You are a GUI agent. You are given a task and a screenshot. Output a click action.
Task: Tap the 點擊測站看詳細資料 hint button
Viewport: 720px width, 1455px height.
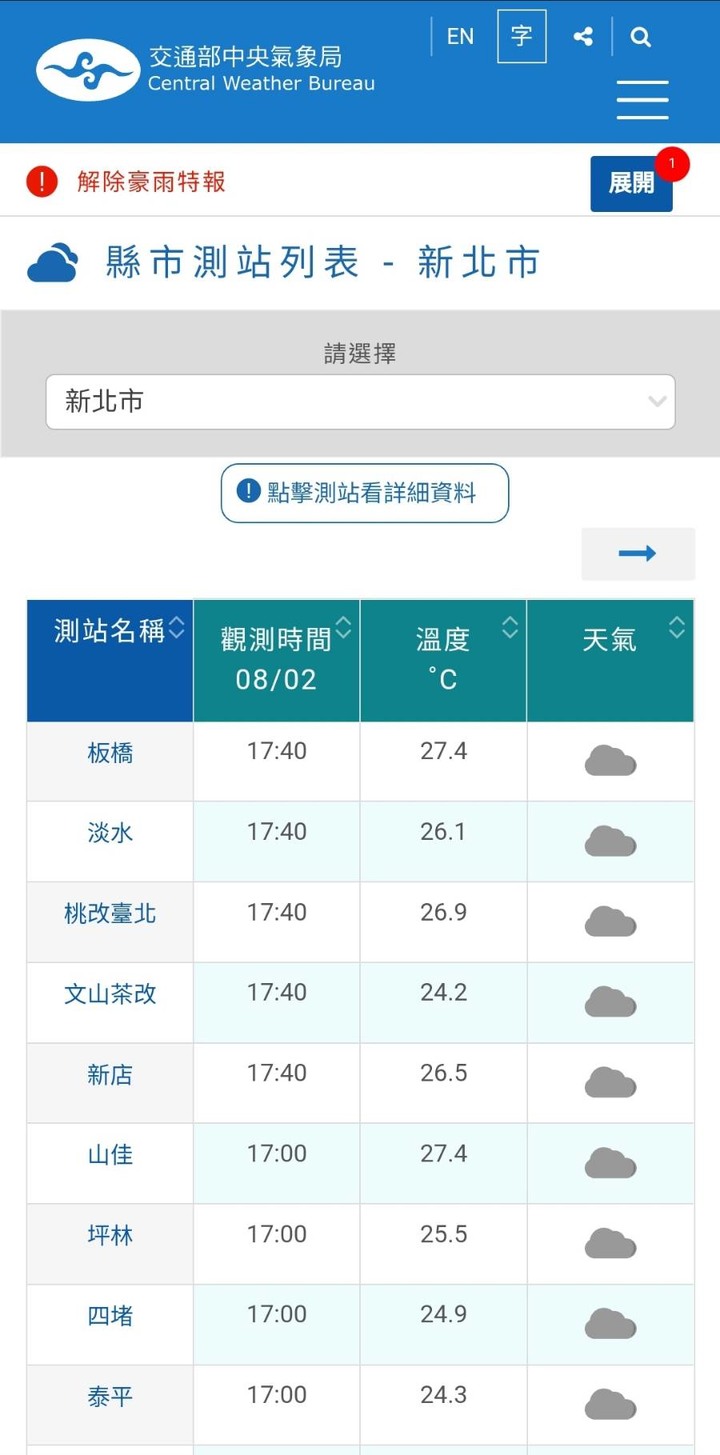pyautogui.click(x=365, y=492)
